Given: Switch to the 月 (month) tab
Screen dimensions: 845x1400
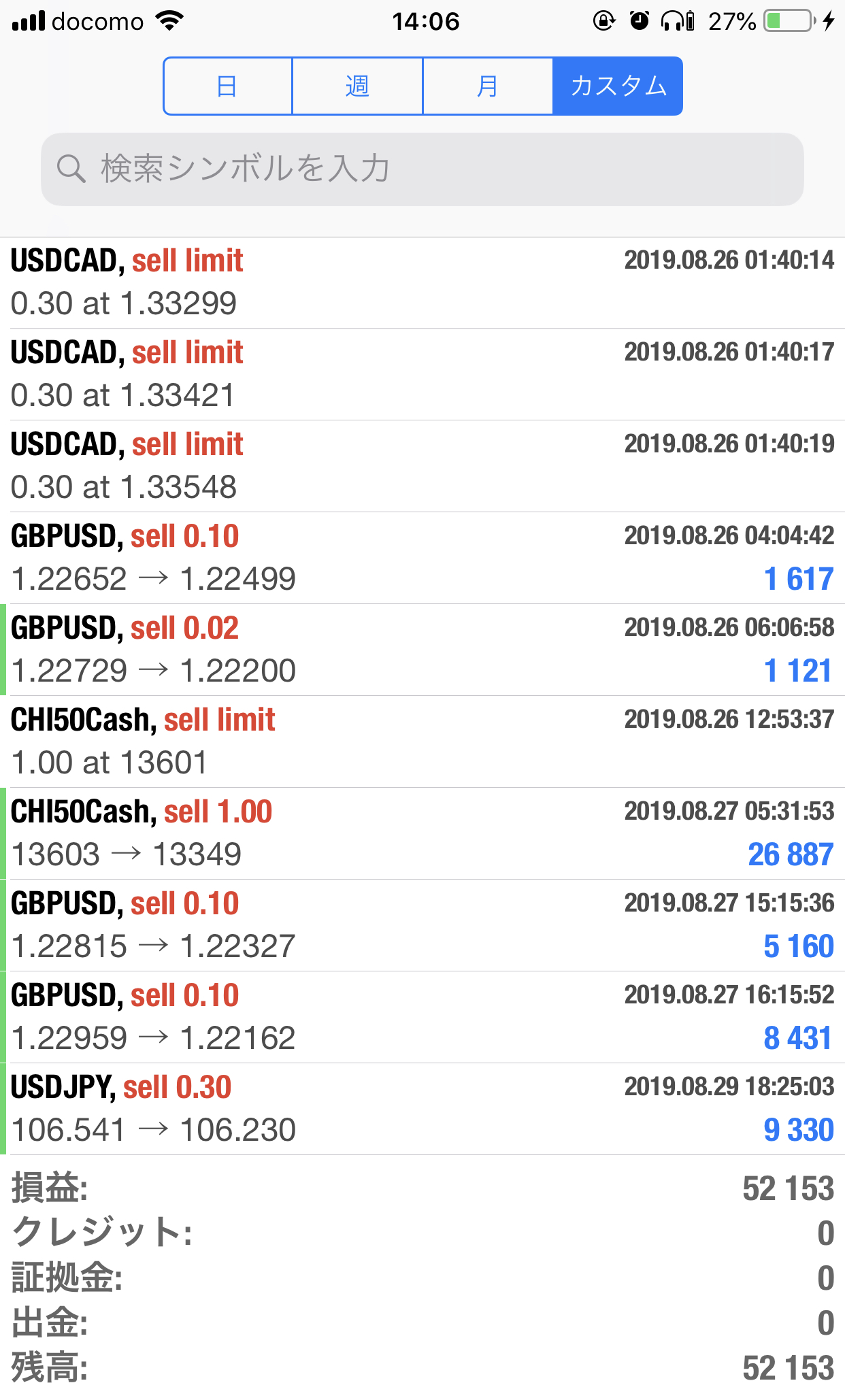Looking at the screenshot, I should pyautogui.click(x=488, y=86).
